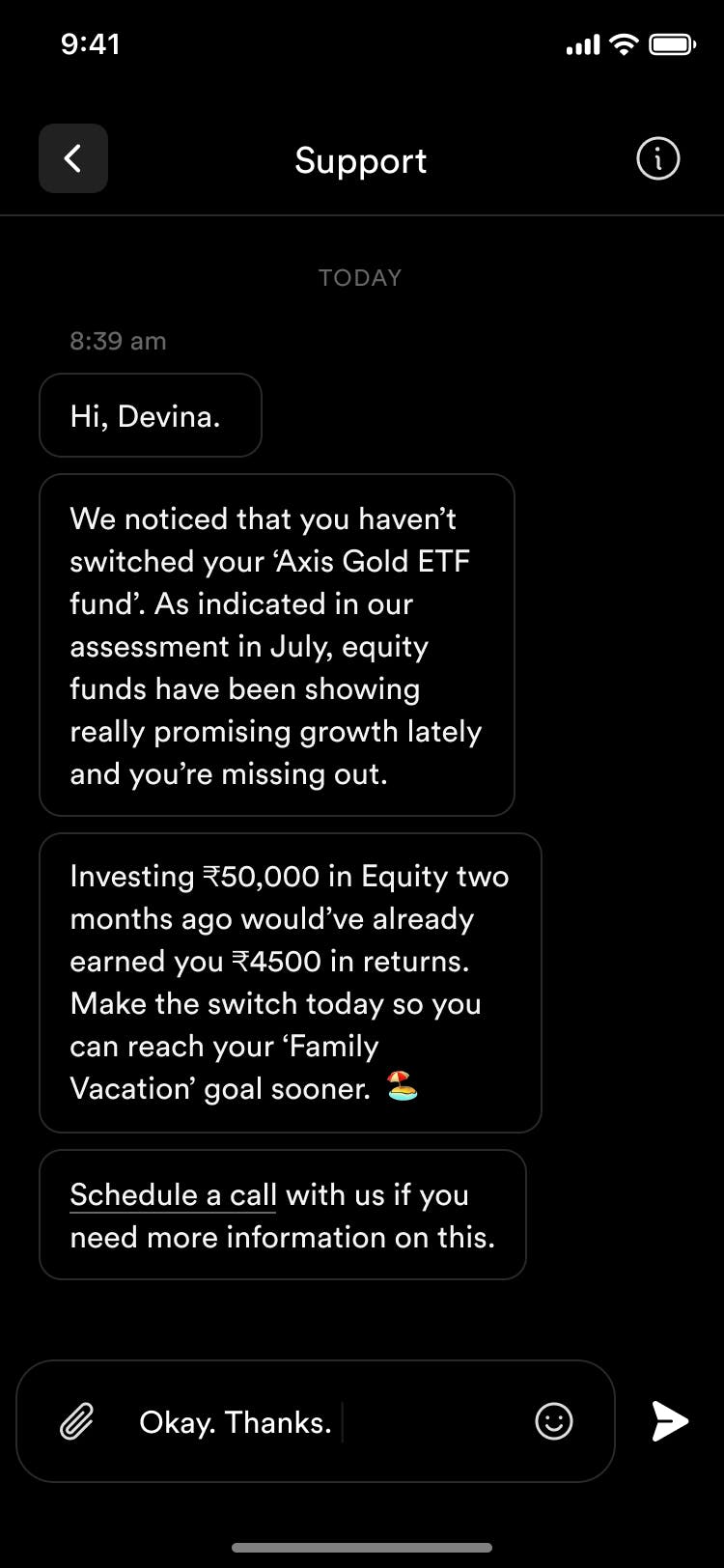Open the emoji picker

click(554, 1421)
